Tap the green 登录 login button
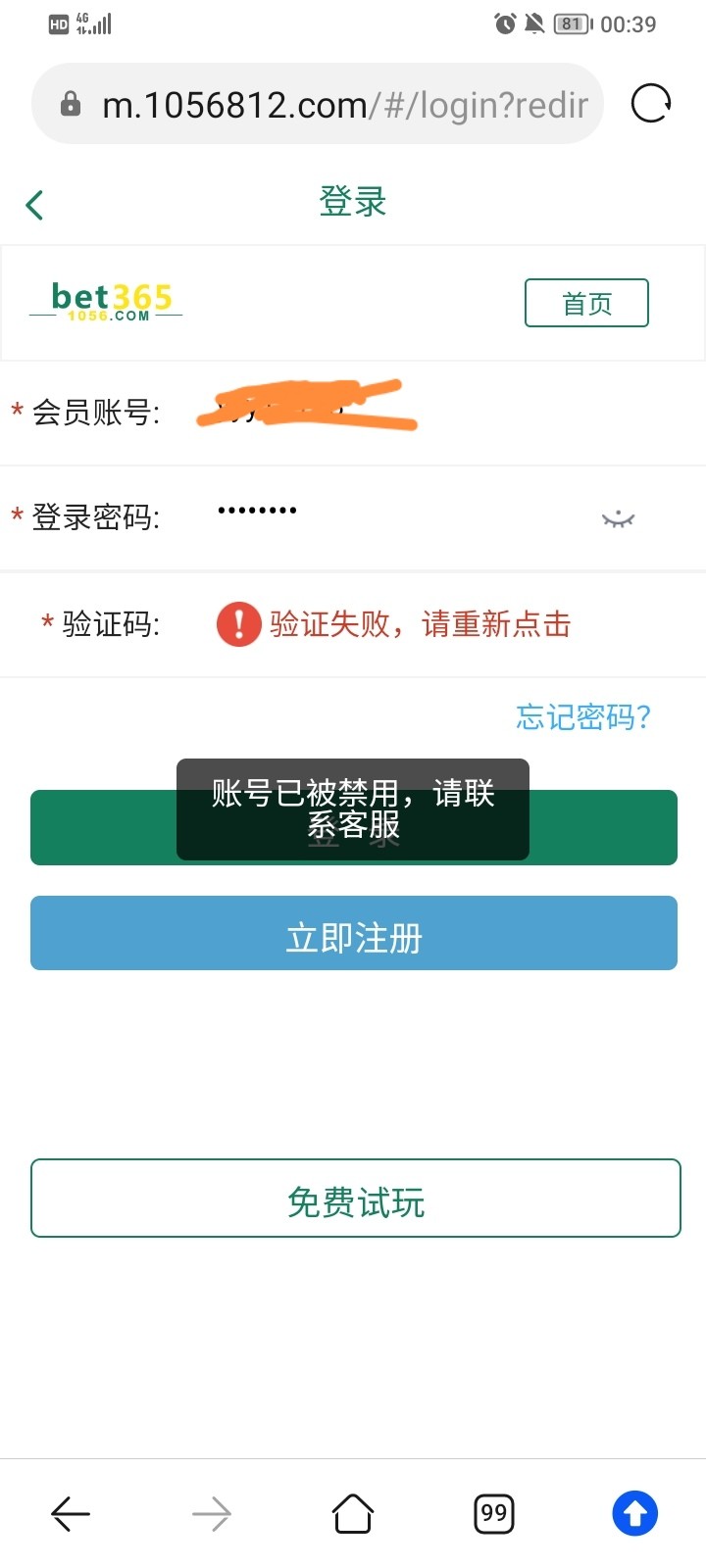This screenshot has width=706, height=1568. [x=608, y=829]
